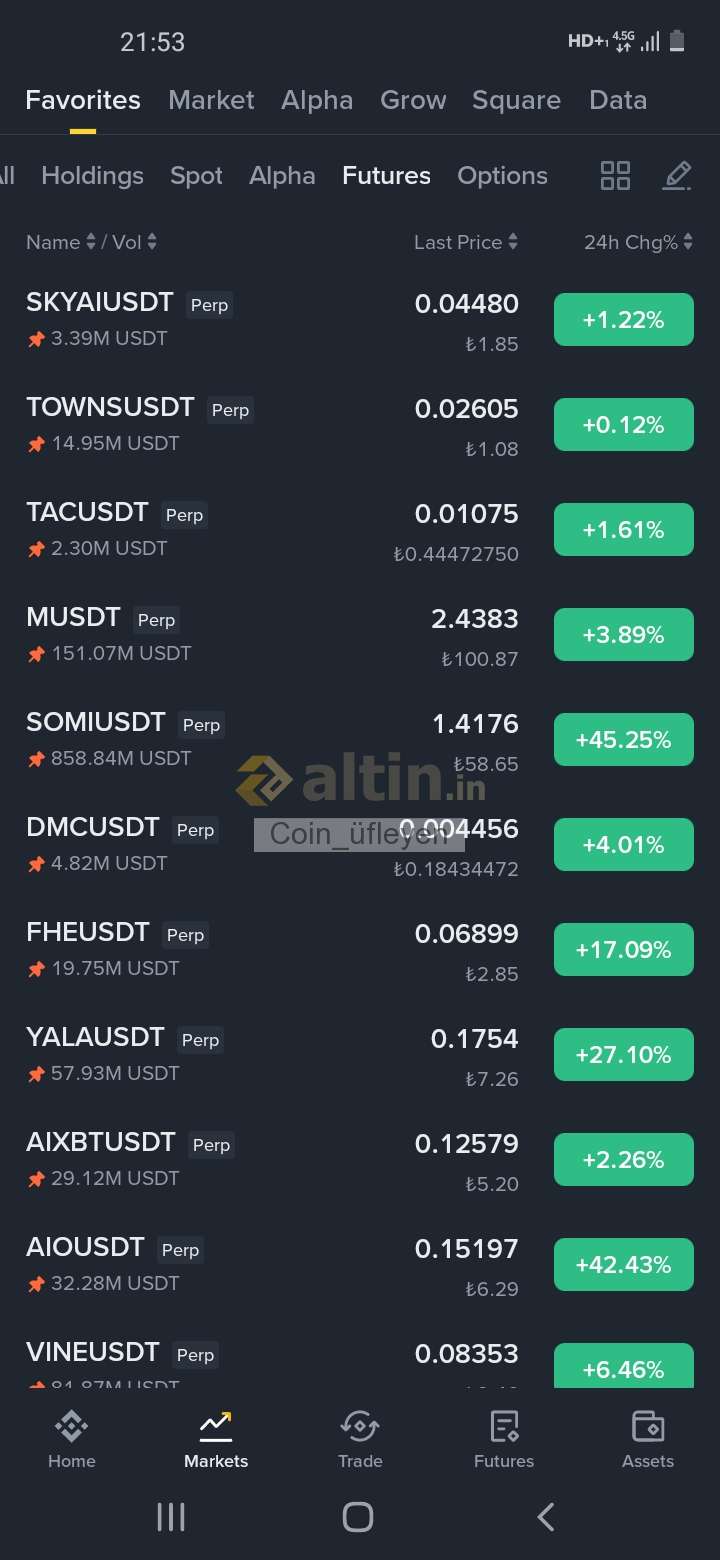Image resolution: width=720 pixels, height=1560 pixels.
Task: Open the grid layout view icon
Action: point(615,175)
